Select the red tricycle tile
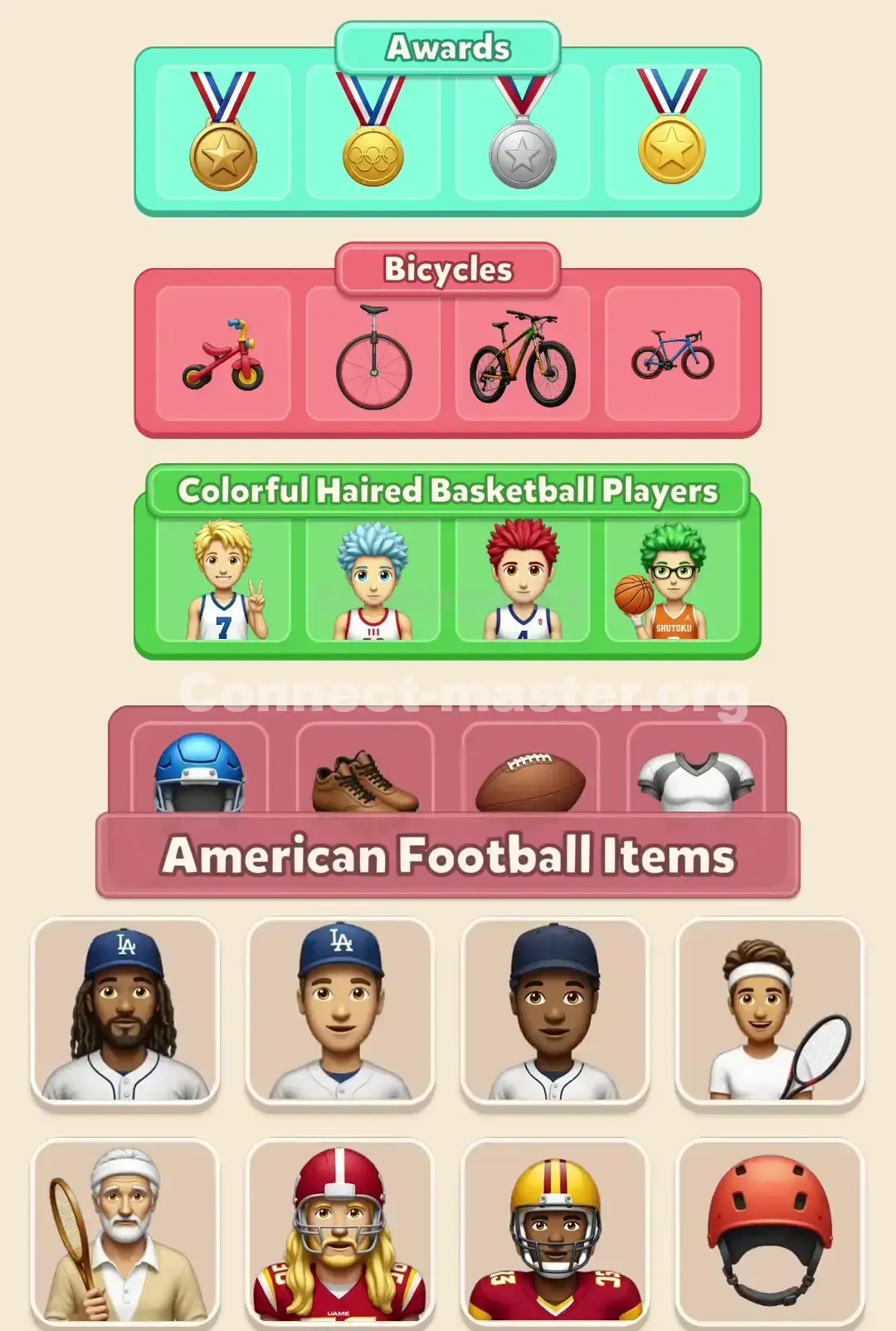896x1331 pixels. click(222, 357)
